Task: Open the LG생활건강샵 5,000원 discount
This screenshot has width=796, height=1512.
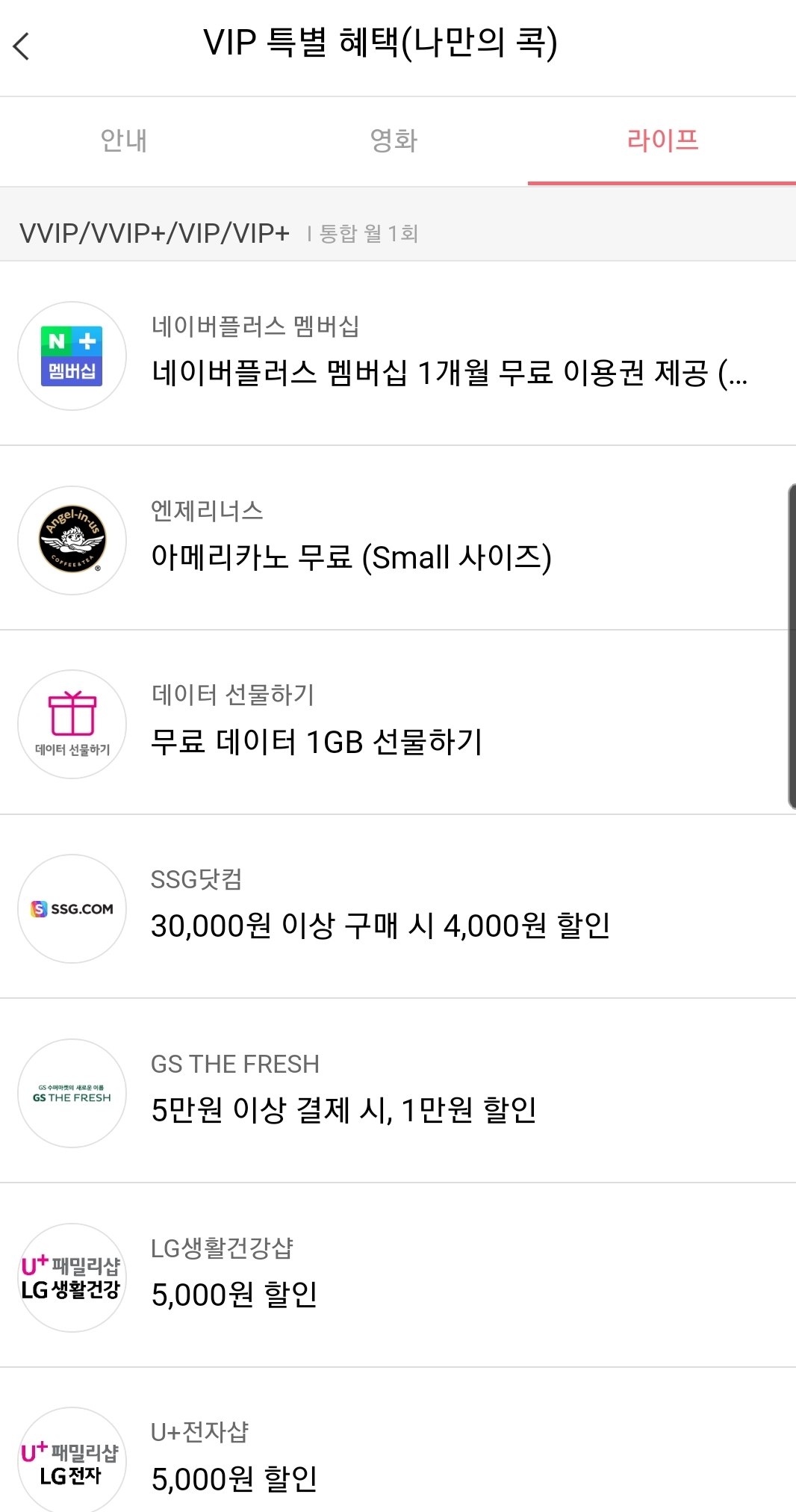Action: click(x=398, y=1275)
